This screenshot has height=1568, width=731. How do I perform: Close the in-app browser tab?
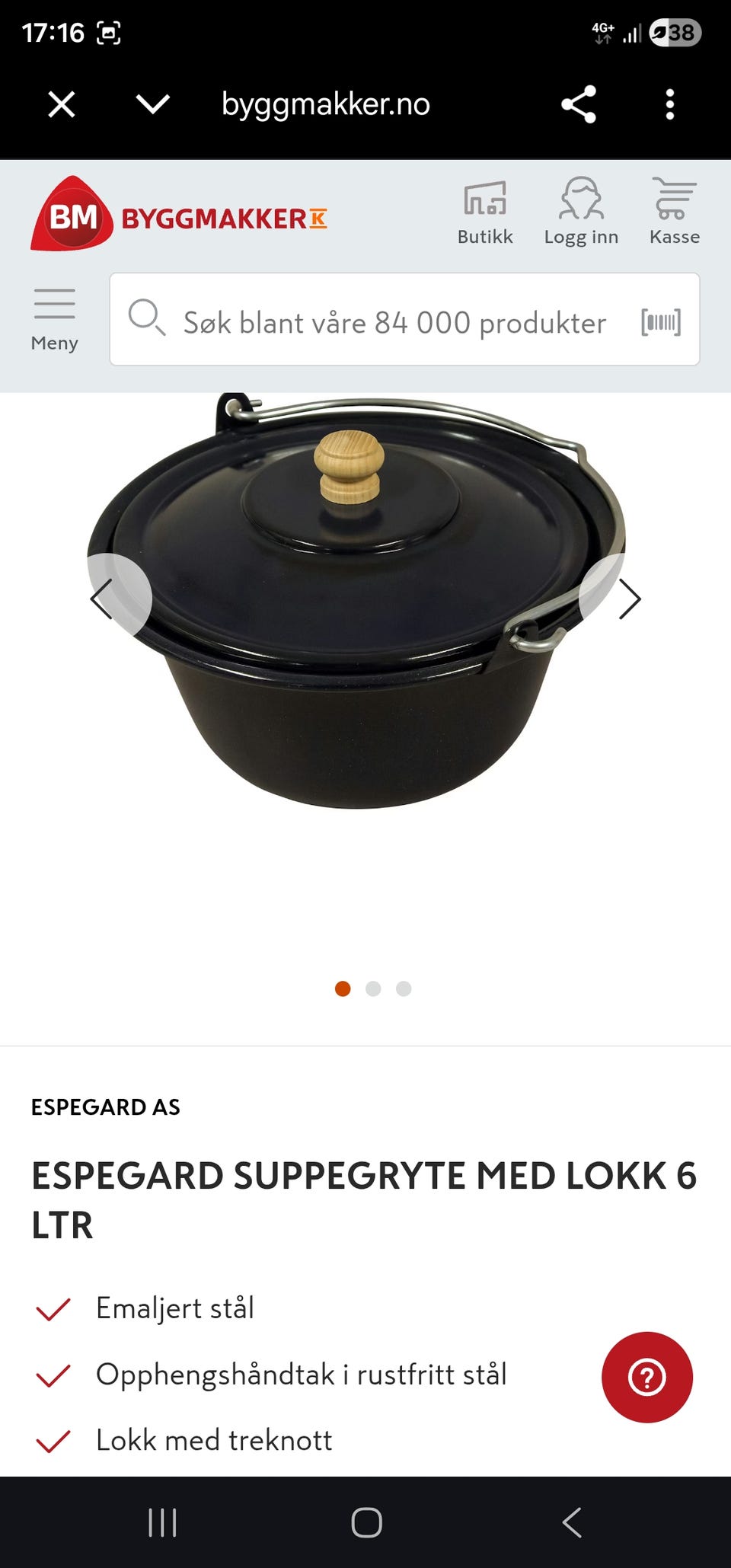pyautogui.click(x=62, y=104)
